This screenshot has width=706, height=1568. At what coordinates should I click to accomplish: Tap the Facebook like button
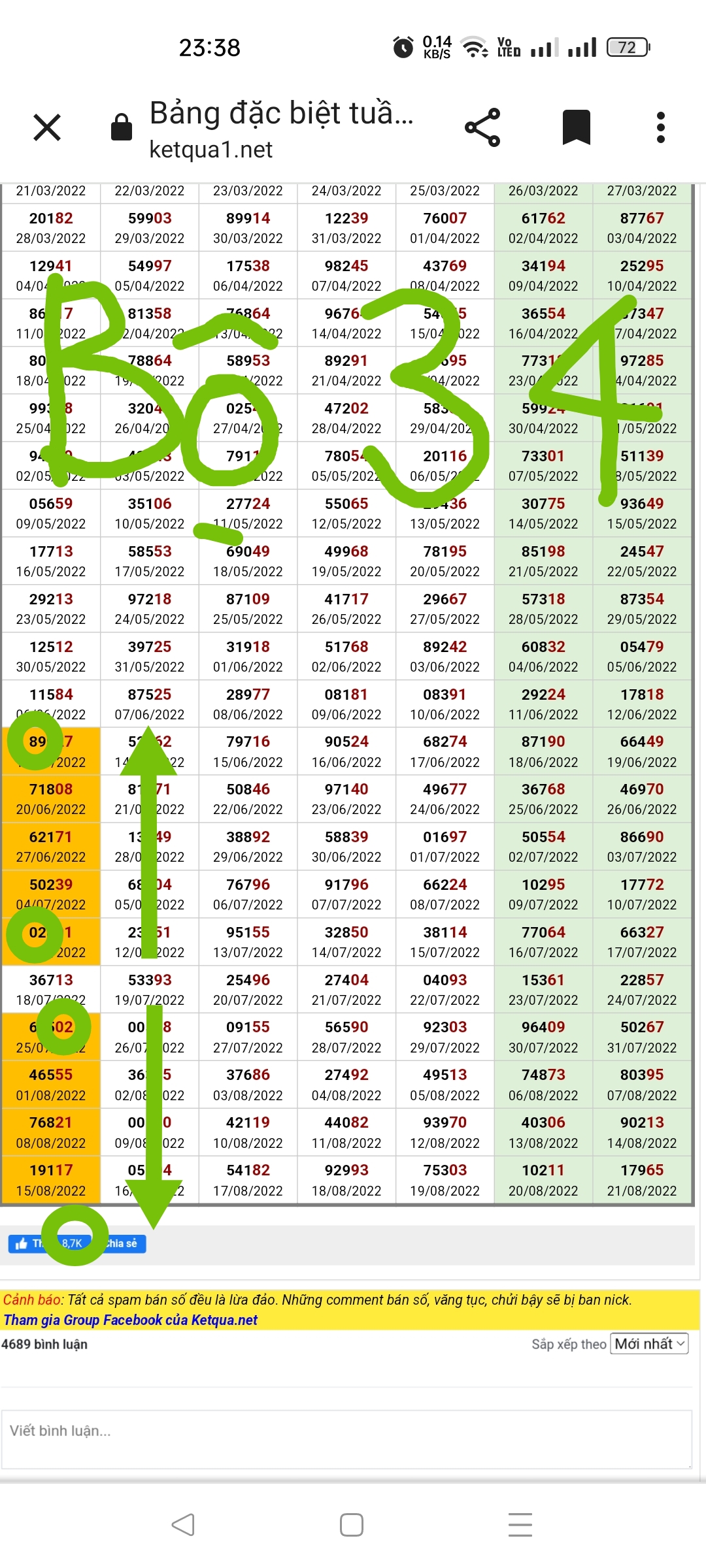(29, 1243)
